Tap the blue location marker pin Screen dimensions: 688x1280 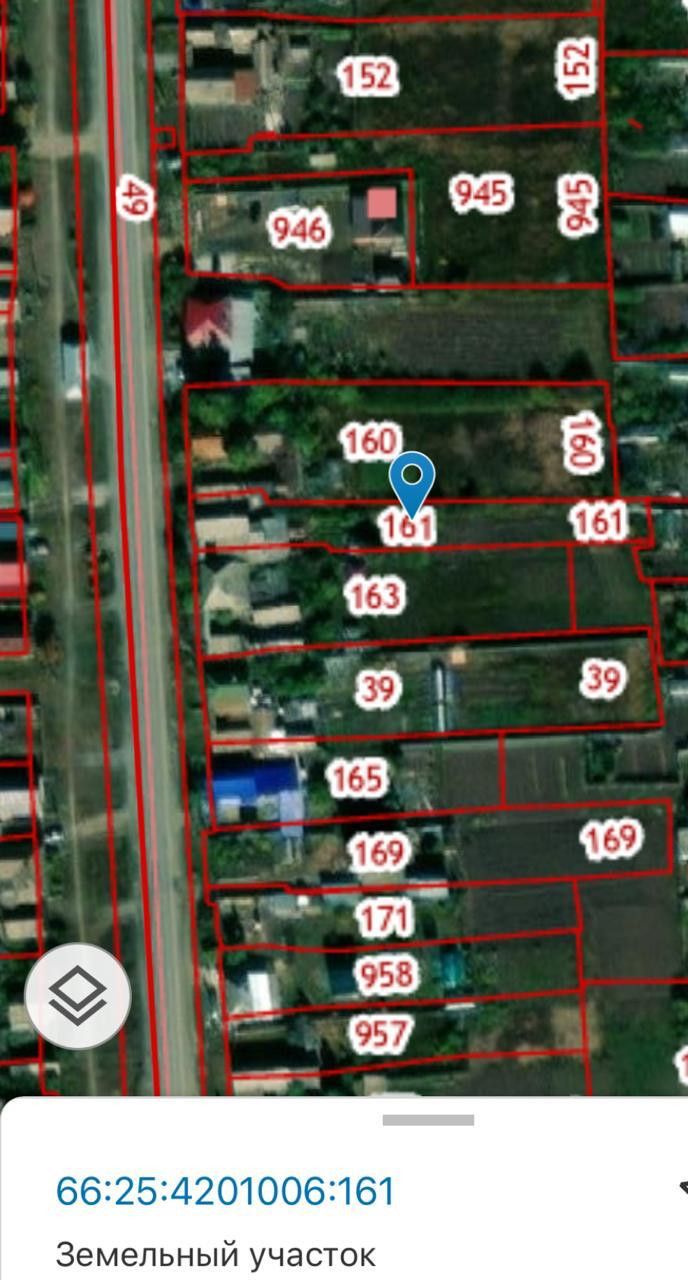412,477
